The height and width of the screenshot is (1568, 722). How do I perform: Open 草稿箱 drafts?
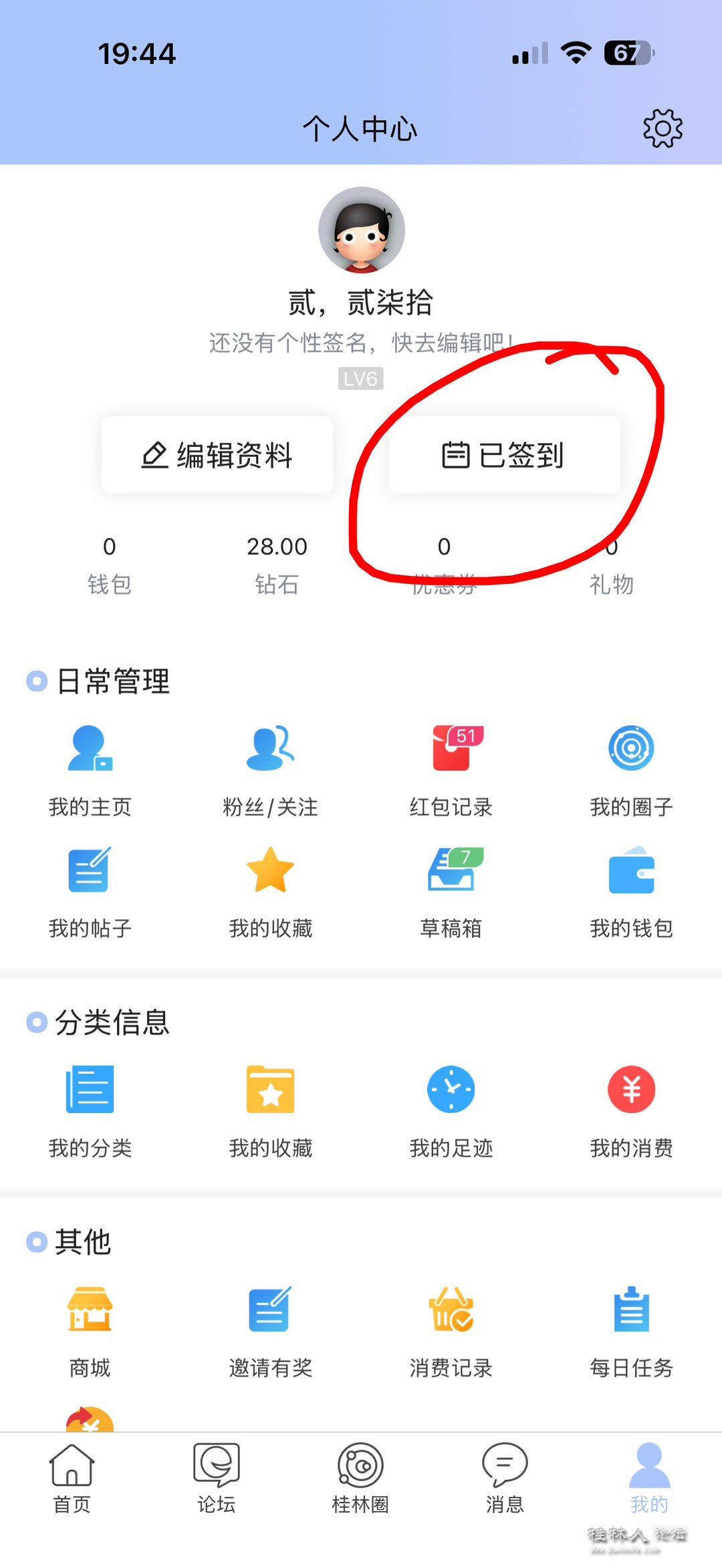(451, 890)
